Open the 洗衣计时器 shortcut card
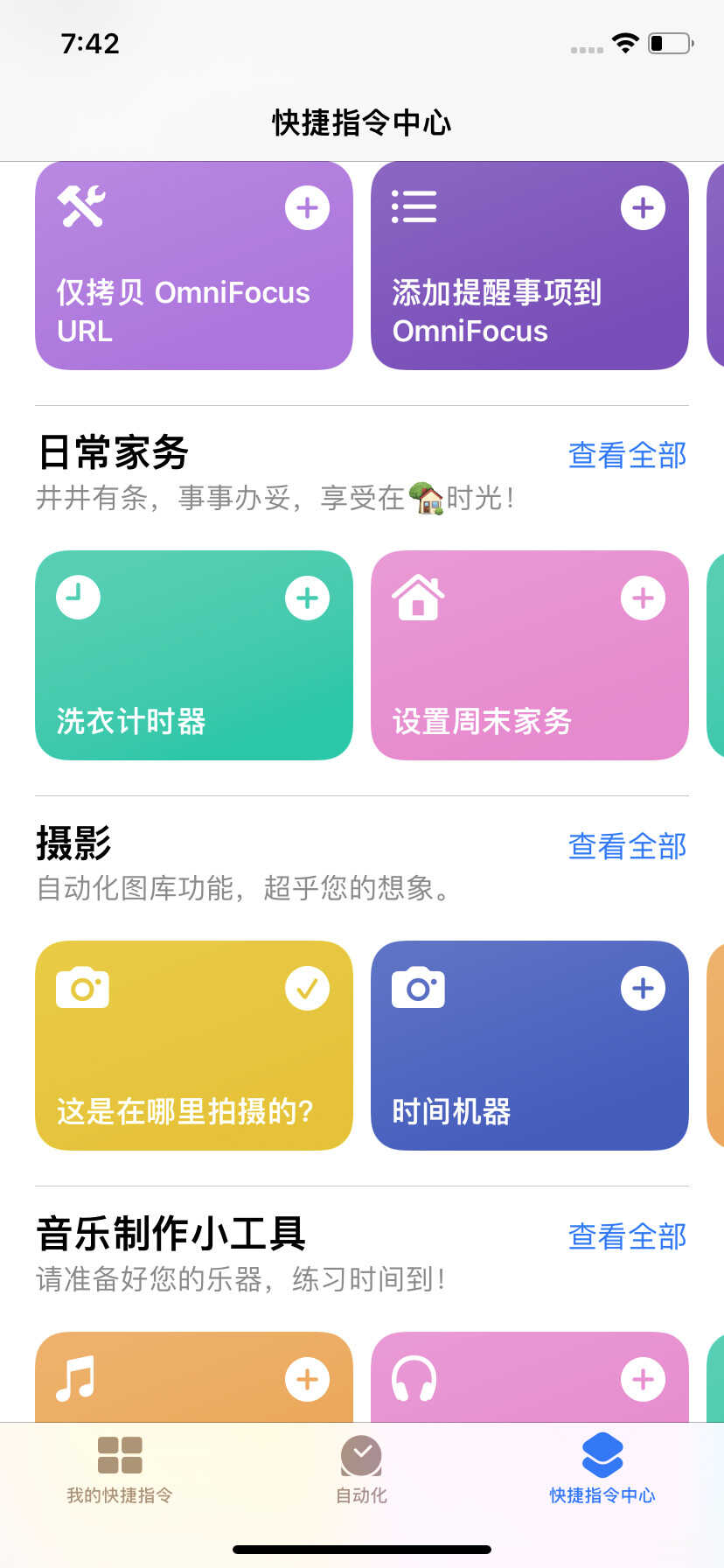Image resolution: width=724 pixels, height=1568 pixels. pyautogui.click(x=194, y=655)
